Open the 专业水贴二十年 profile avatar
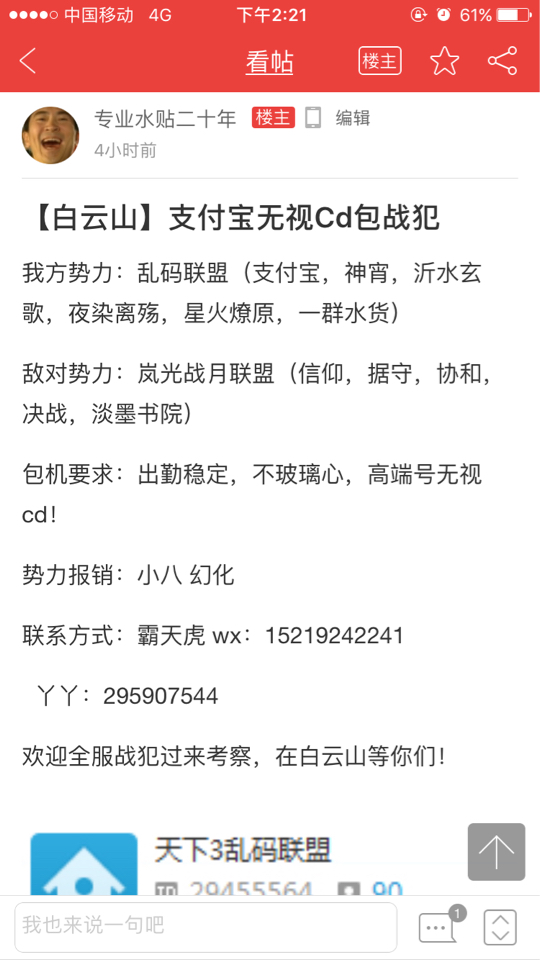Screen dimensions: 540x960 click(50, 135)
